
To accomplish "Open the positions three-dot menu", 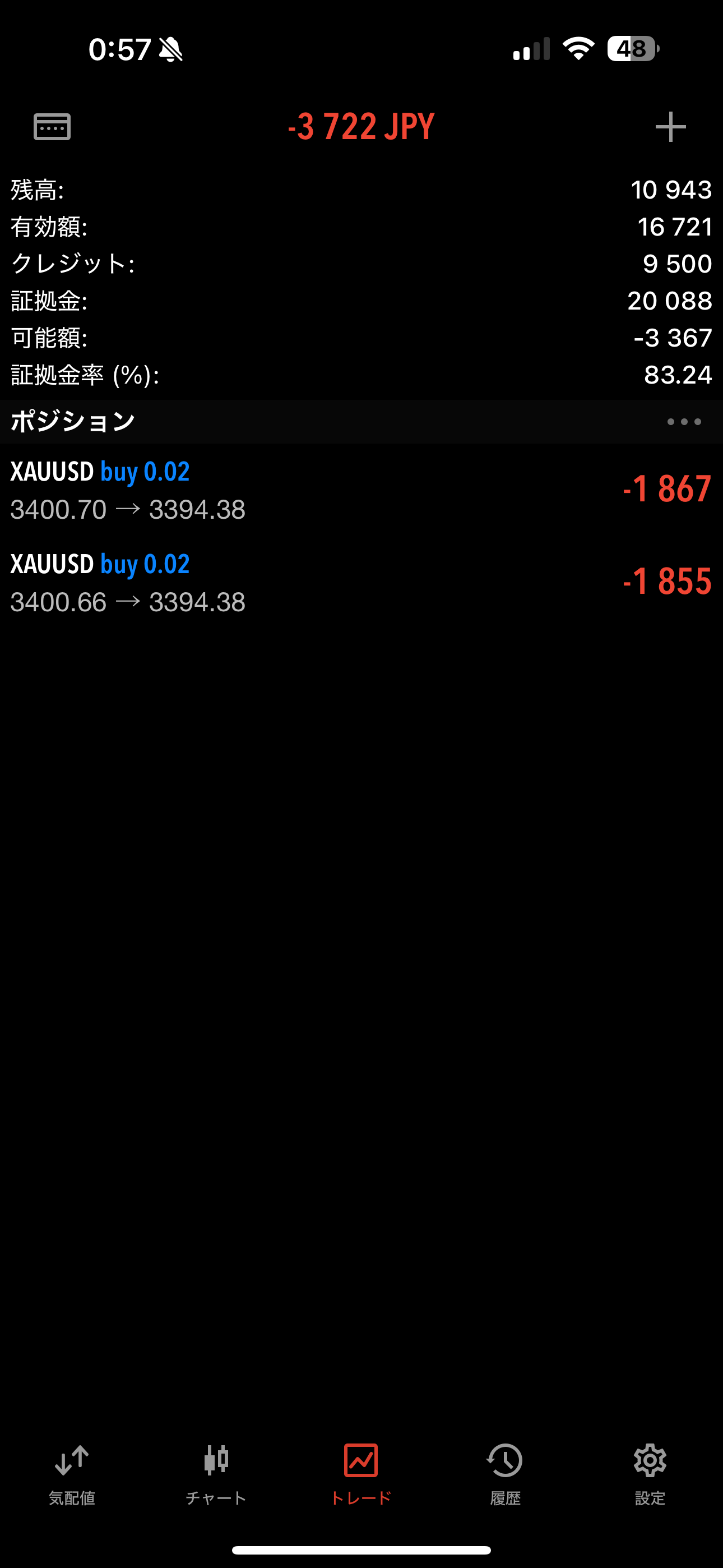I will [x=684, y=422].
